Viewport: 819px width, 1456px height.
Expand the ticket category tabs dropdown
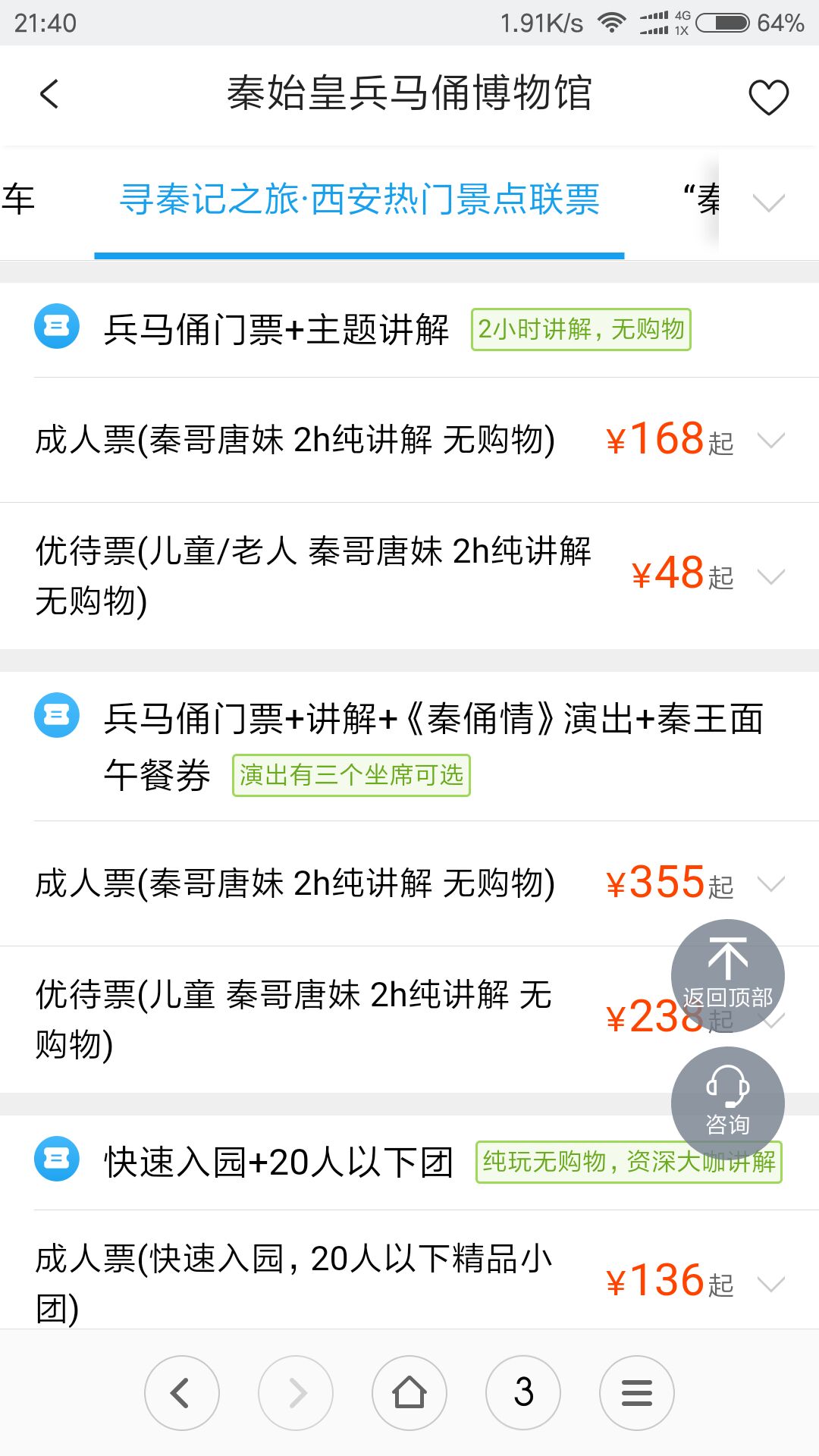(x=768, y=202)
